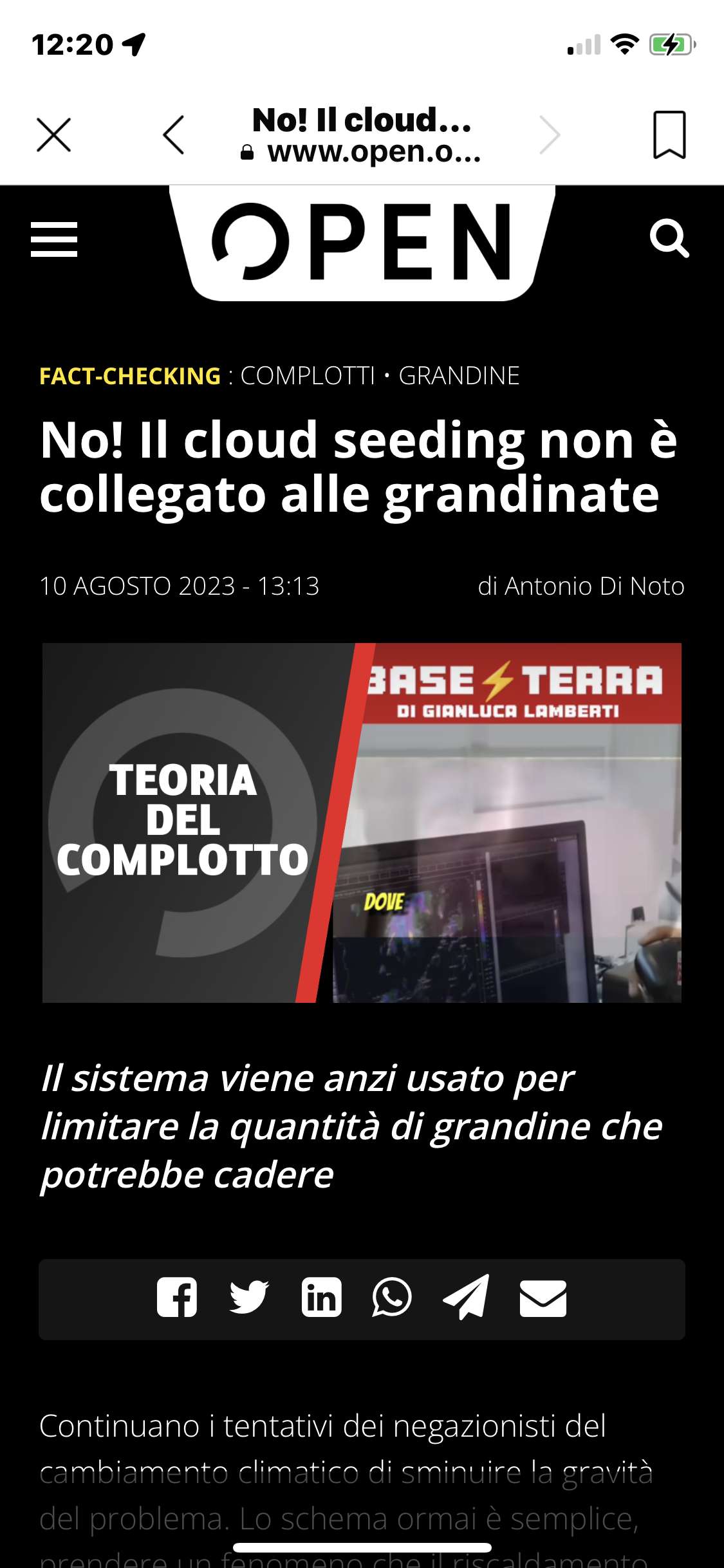
Task: View author Antonio Di Noto's page
Action: tap(594, 586)
